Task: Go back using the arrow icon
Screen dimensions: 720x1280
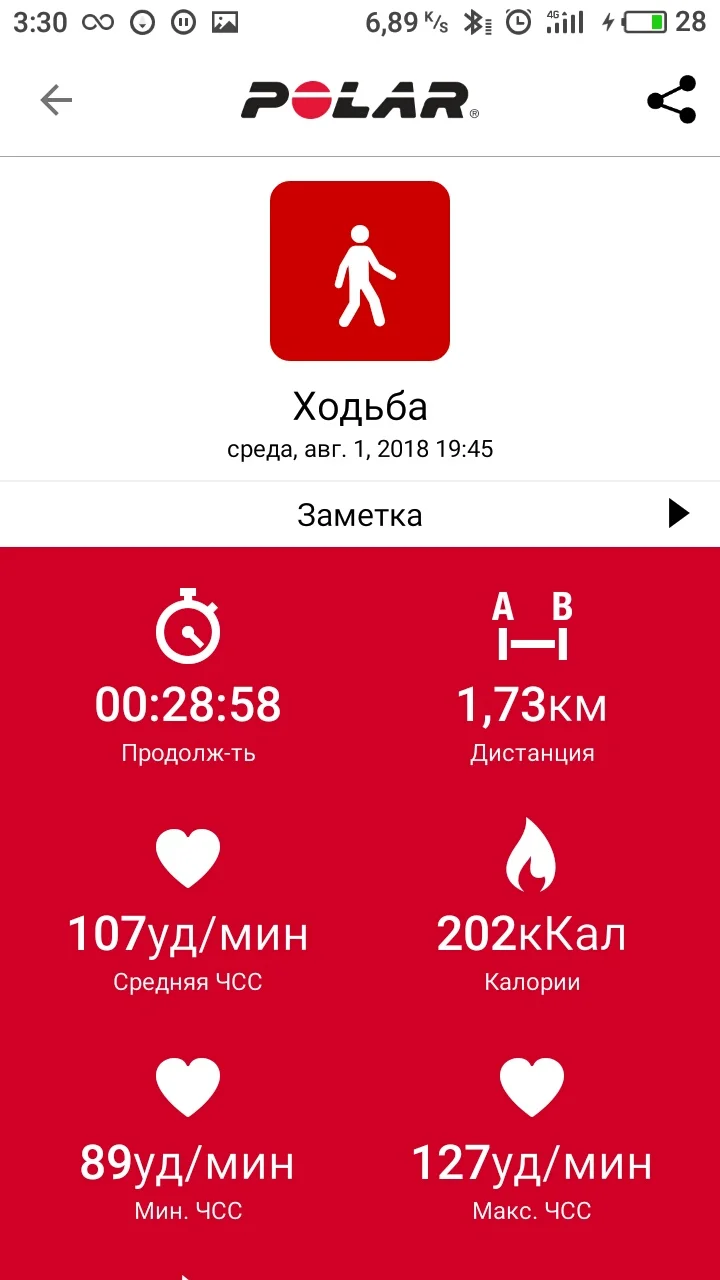Action: point(56,100)
